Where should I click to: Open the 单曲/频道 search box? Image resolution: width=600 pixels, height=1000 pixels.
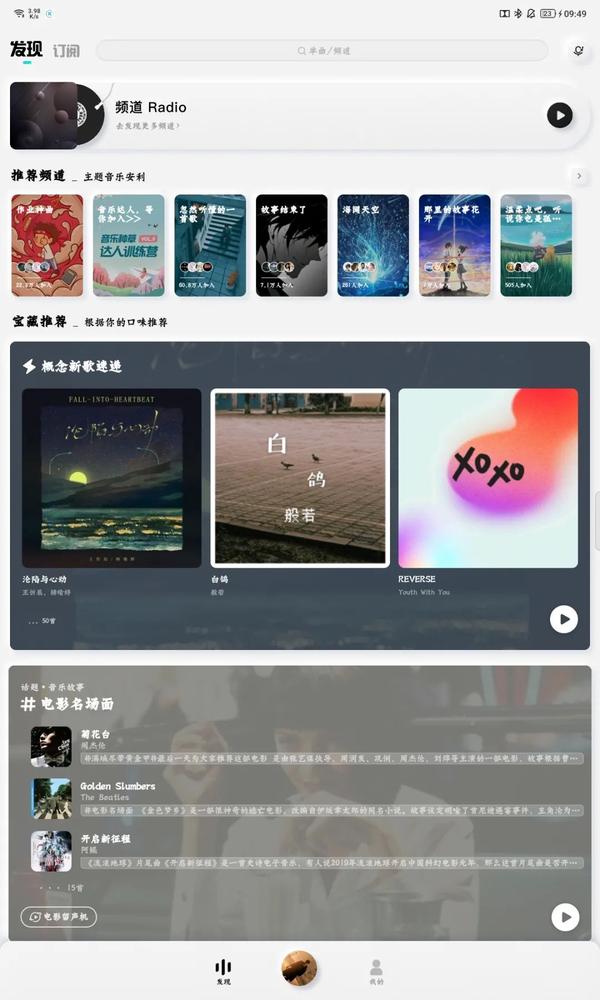322,50
